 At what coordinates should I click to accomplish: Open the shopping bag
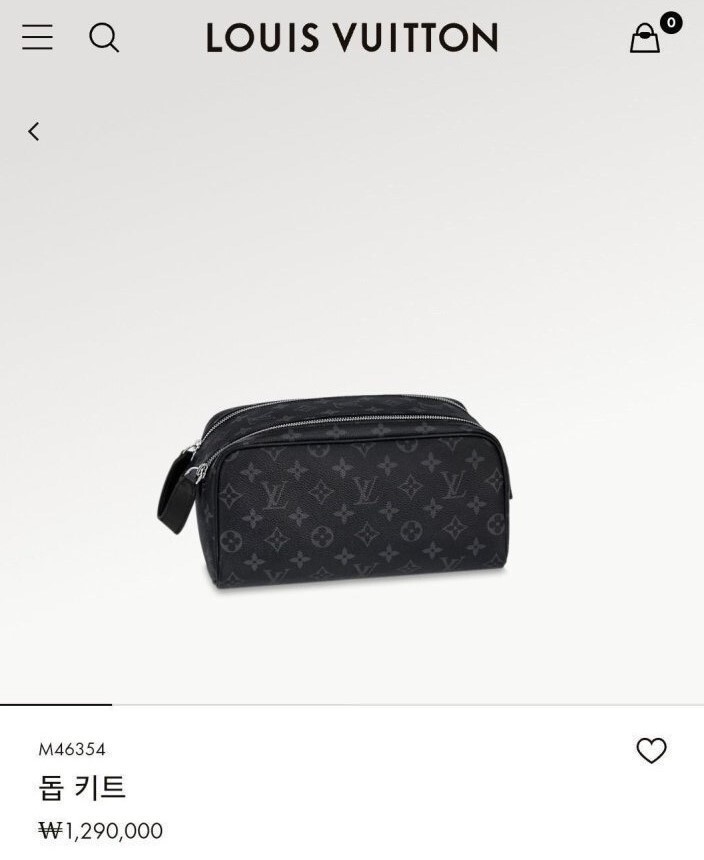645,39
